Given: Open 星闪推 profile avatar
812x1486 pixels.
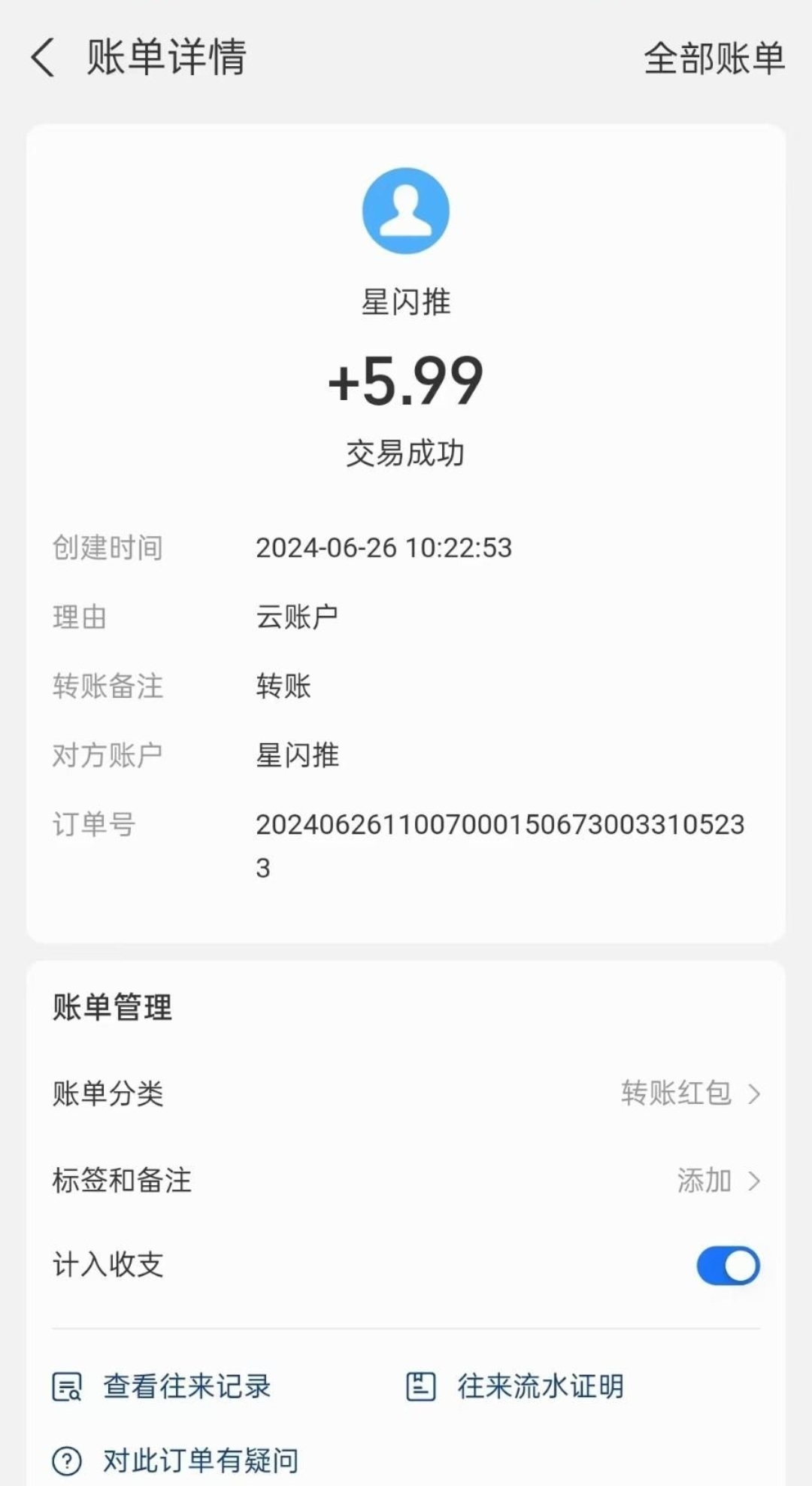Looking at the screenshot, I should pos(406,211).
